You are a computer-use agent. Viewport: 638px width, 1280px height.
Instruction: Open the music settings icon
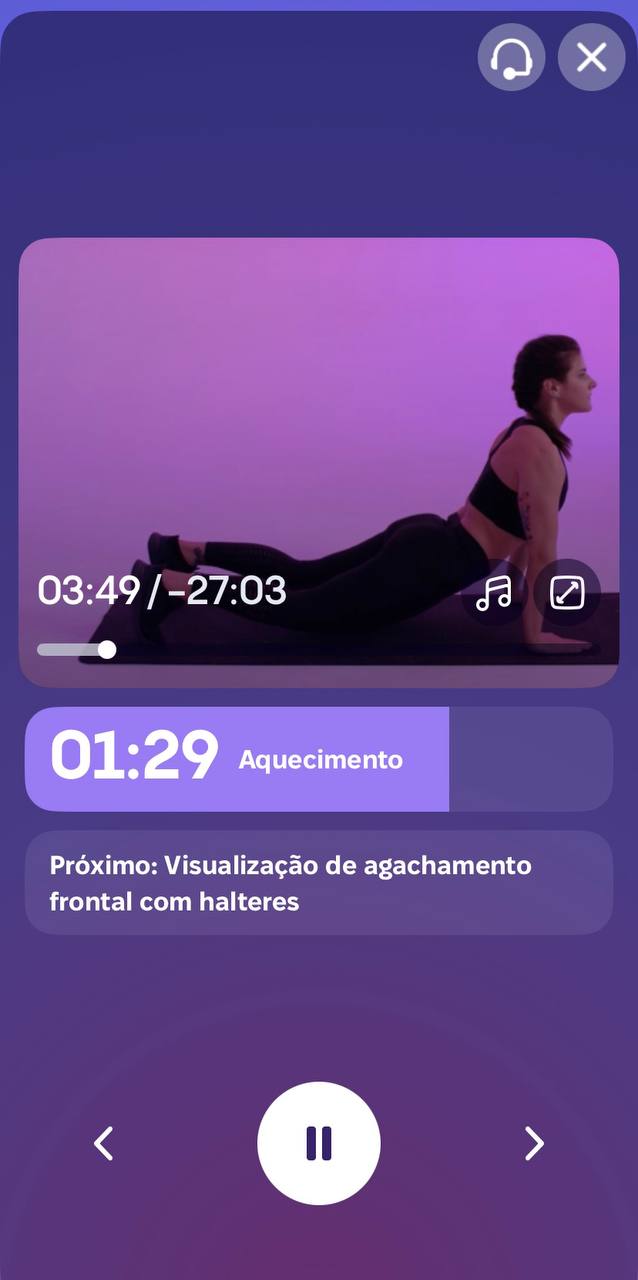pyautogui.click(x=494, y=593)
